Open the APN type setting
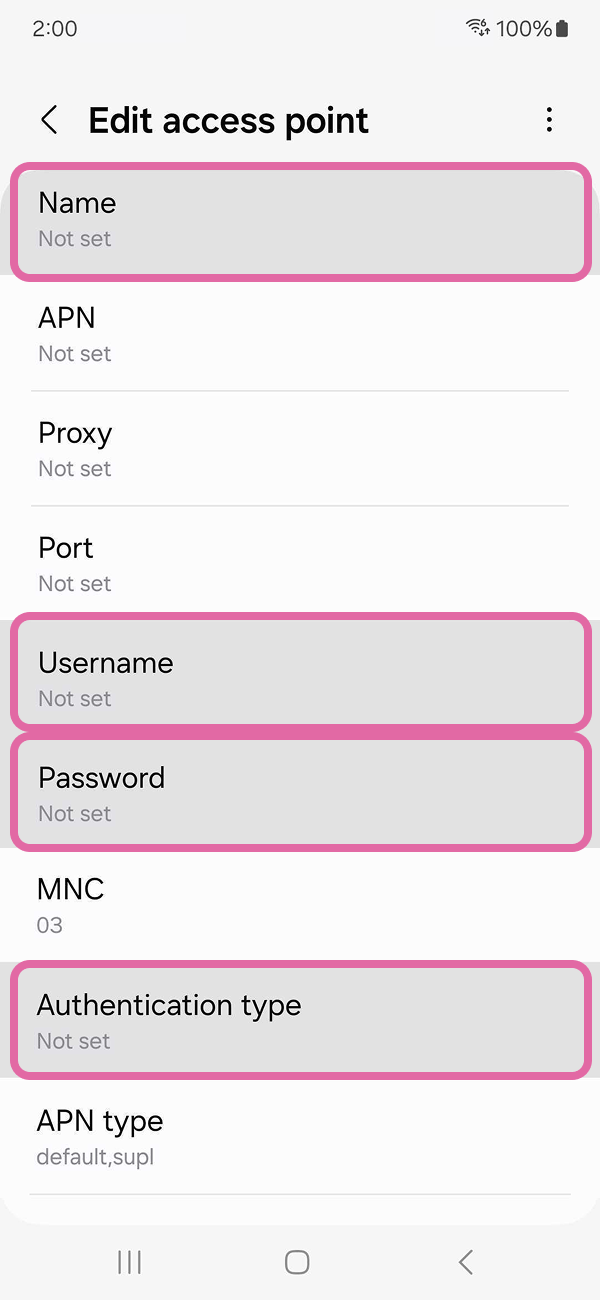The image size is (600, 1300). click(300, 1137)
